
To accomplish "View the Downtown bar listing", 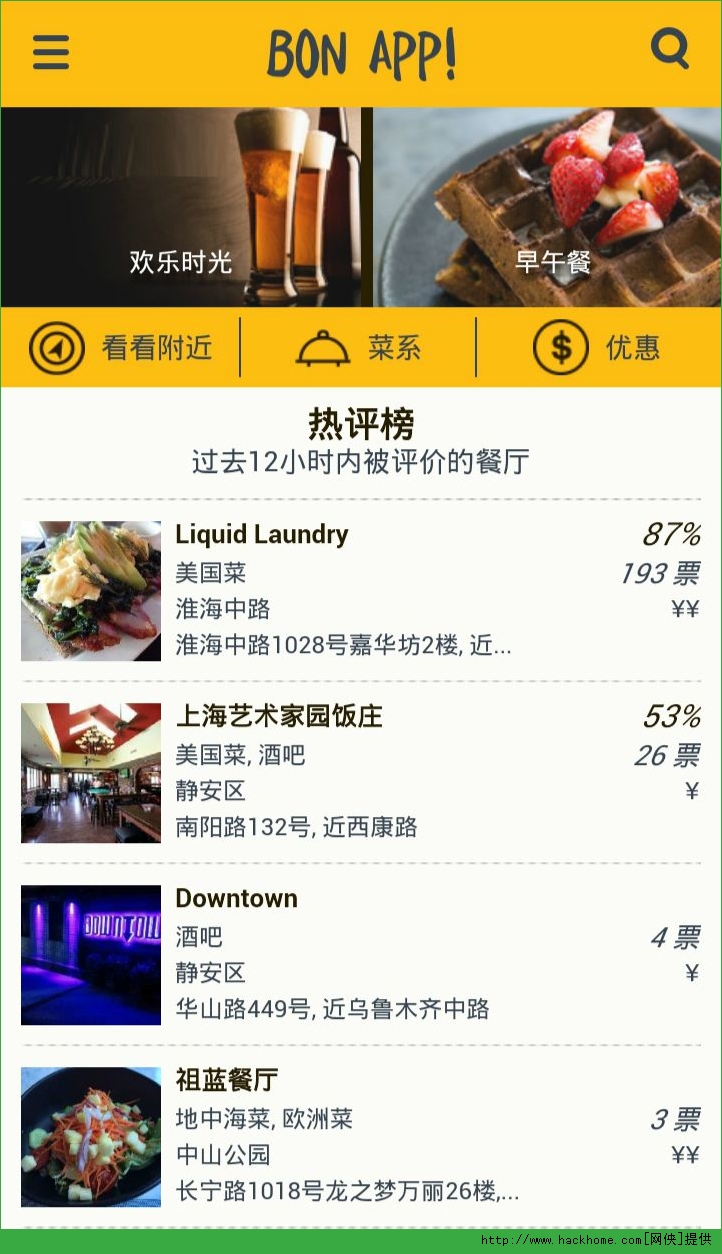I will tap(360, 954).
